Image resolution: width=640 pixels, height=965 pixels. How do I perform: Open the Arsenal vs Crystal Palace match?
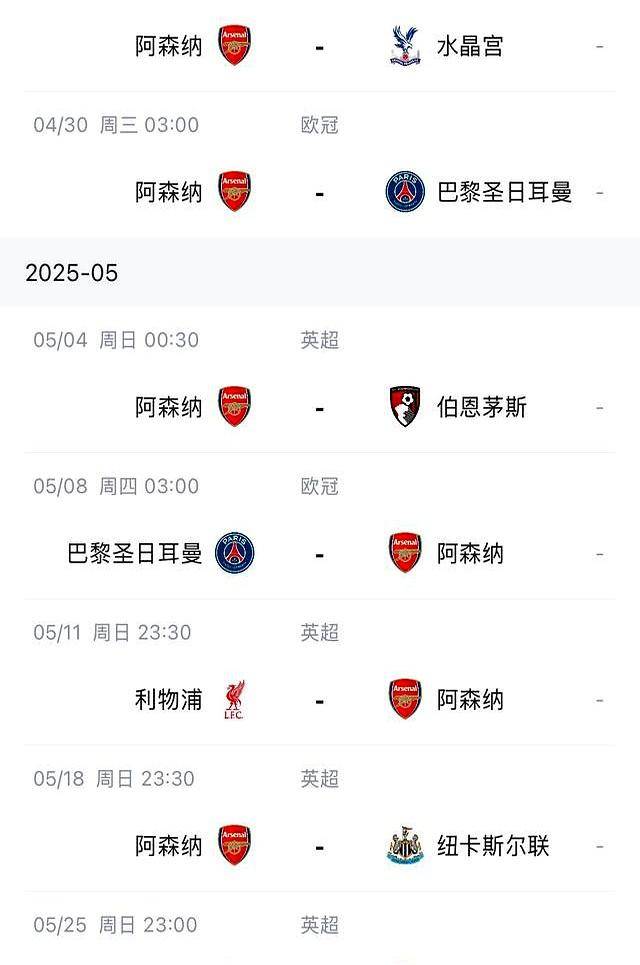(x=320, y=46)
